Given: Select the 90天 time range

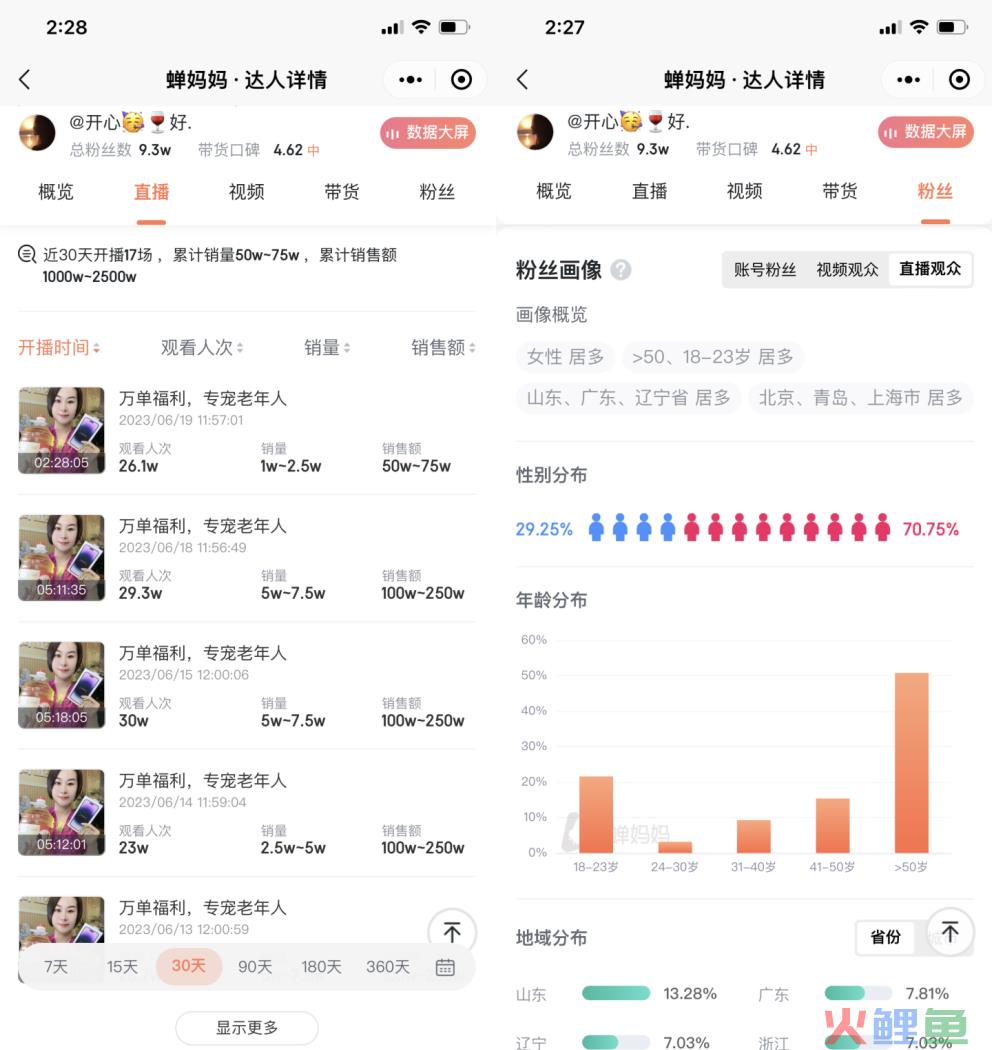Looking at the screenshot, I should pyautogui.click(x=255, y=967).
